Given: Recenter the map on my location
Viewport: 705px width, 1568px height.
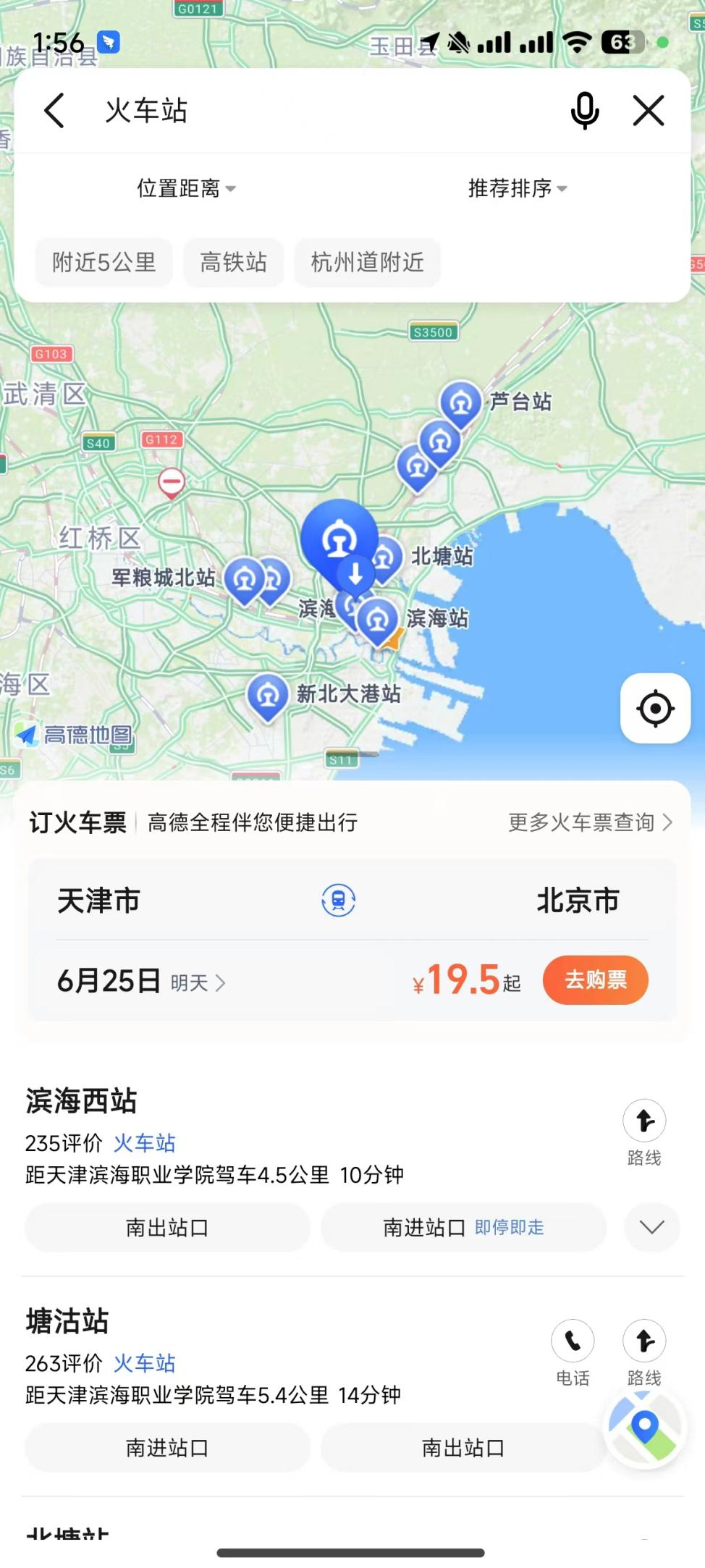Looking at the screenshot, I should [x=655, y=708].
